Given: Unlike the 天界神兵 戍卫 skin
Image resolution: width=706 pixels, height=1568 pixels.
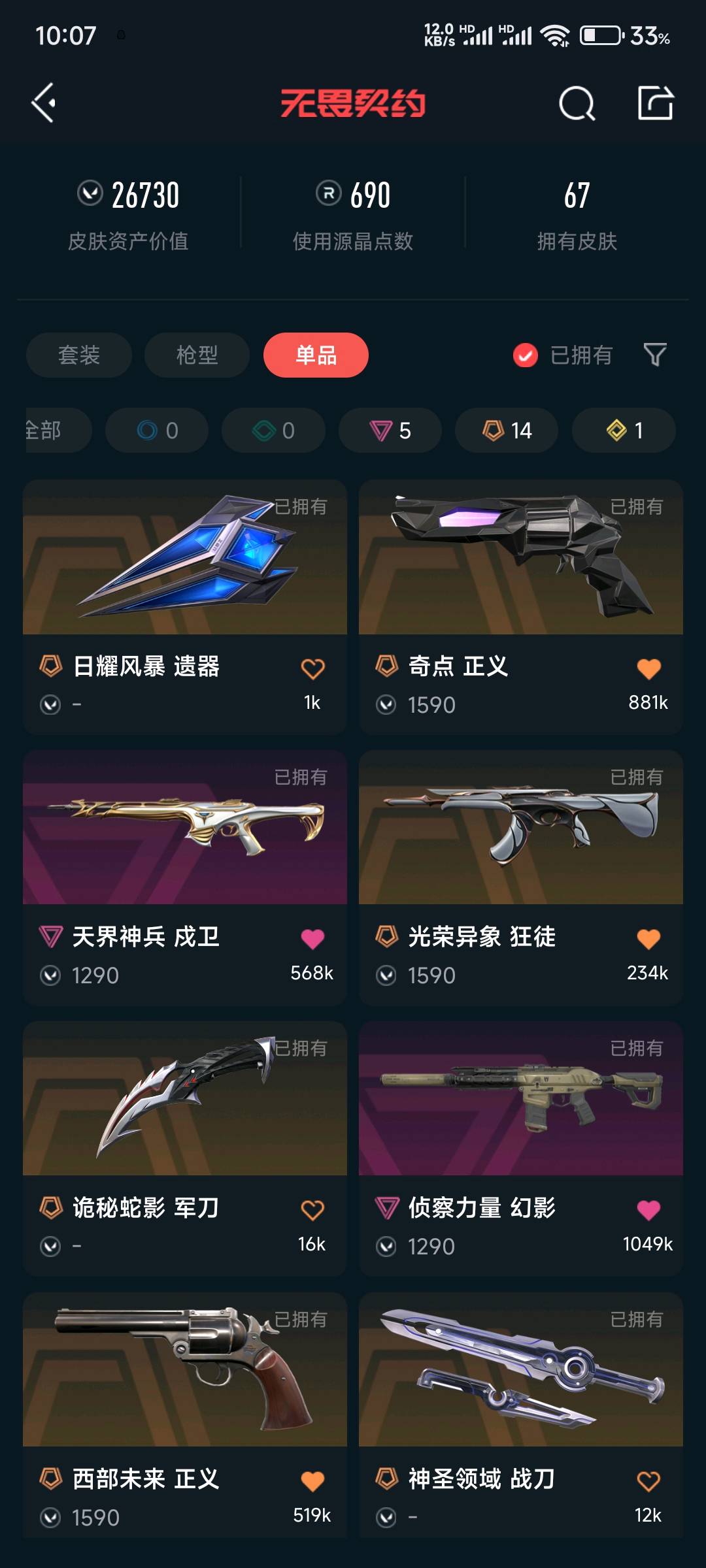Looking at the screenshot, I should pyautogui.click(x=312, y=939).
